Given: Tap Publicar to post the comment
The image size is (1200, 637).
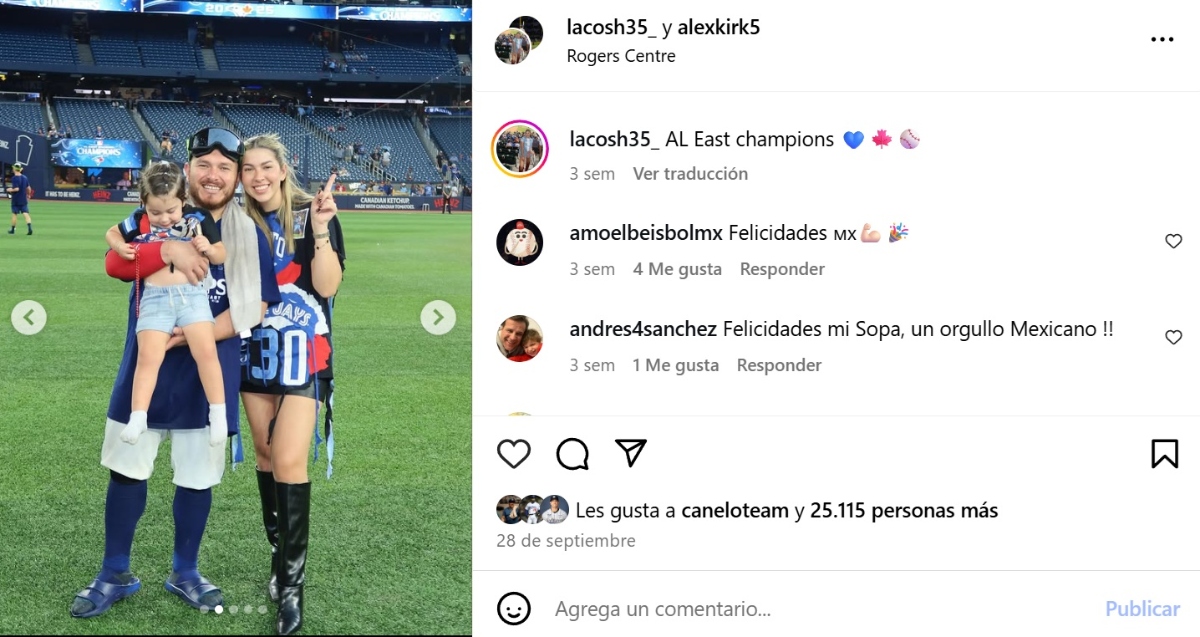Looking at the screenshot, I should click(1142, 608).
